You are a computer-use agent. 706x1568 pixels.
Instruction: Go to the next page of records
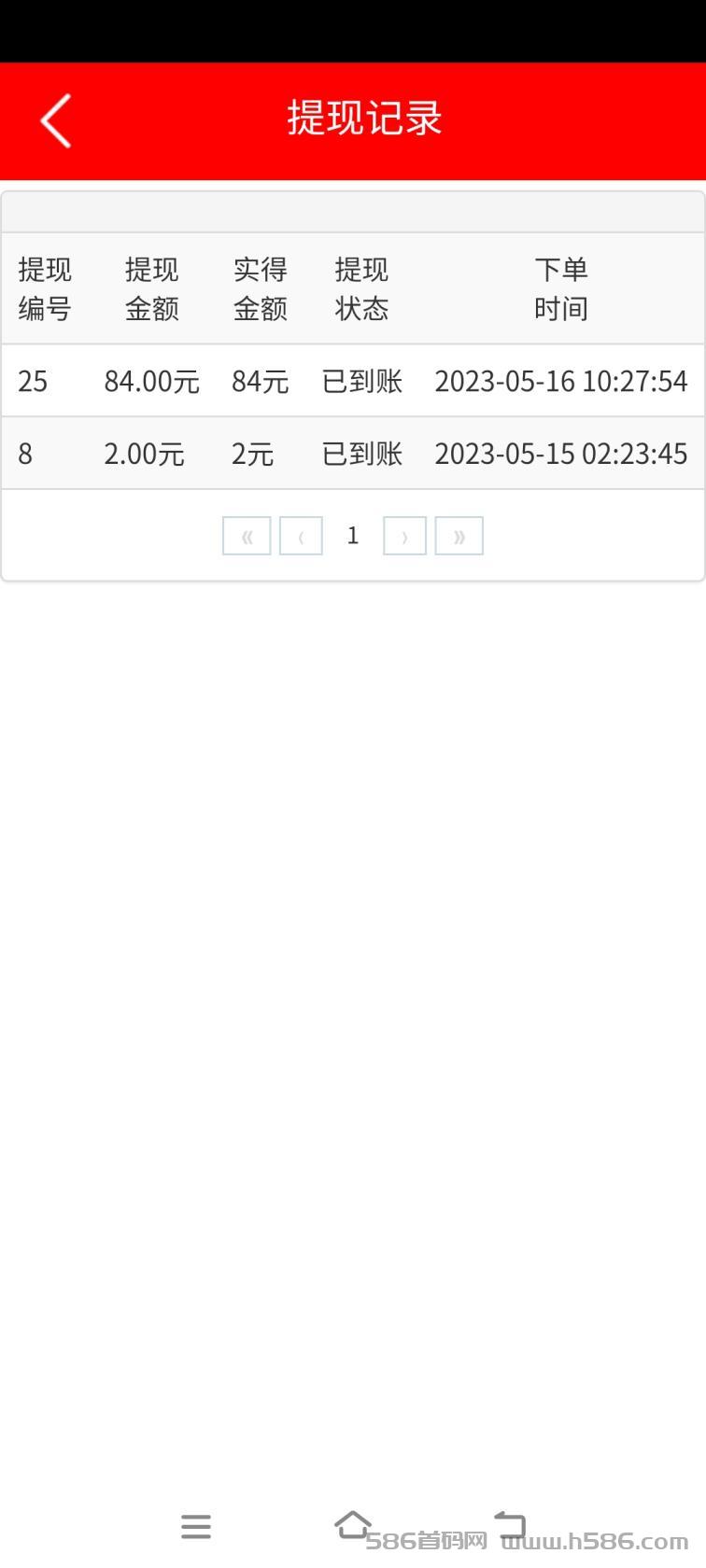coord(404,536)
